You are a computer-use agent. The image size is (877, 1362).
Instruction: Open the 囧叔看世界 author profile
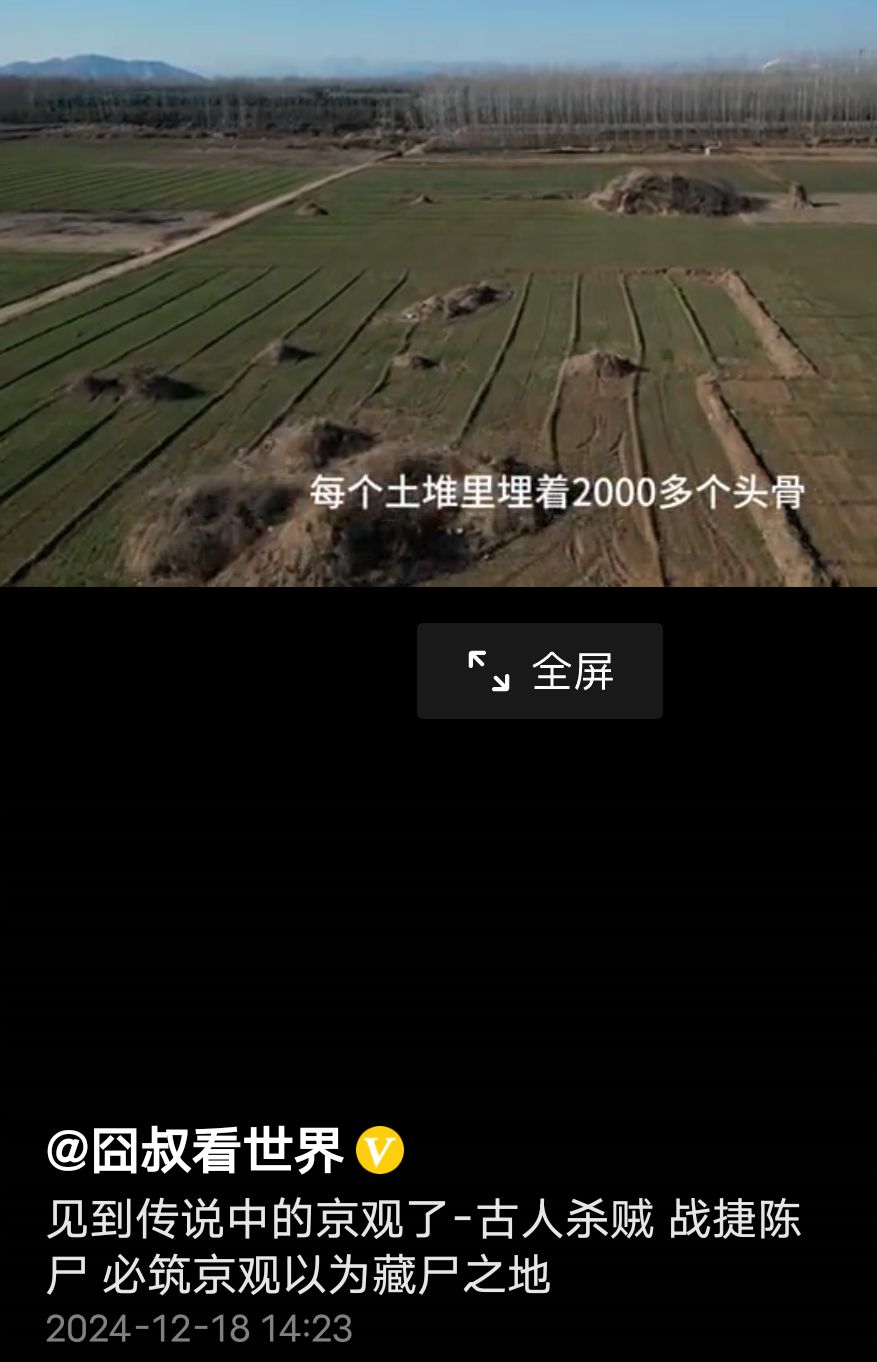point(196,1151)
